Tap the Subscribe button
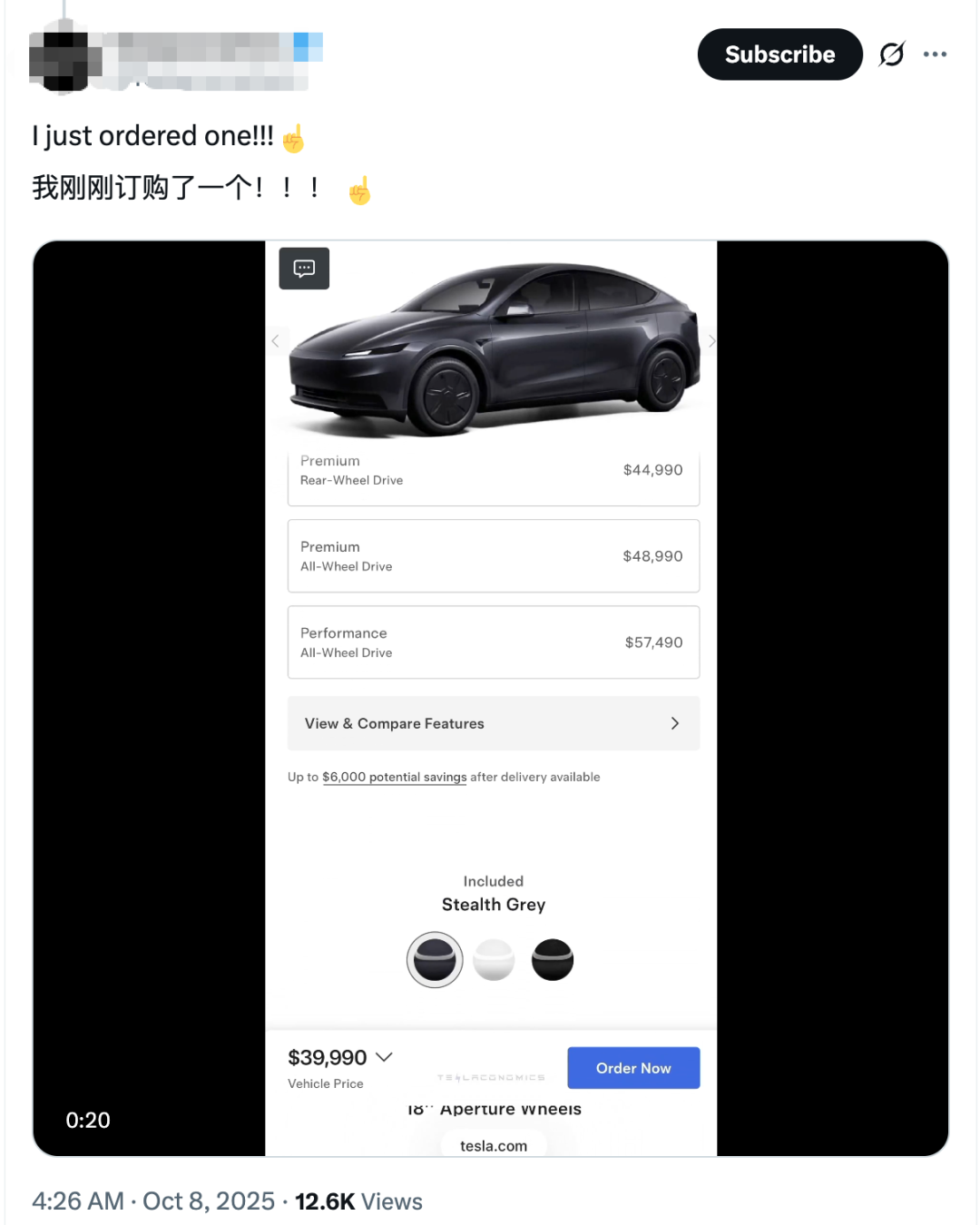980x1225 pixels. point(779,54)
